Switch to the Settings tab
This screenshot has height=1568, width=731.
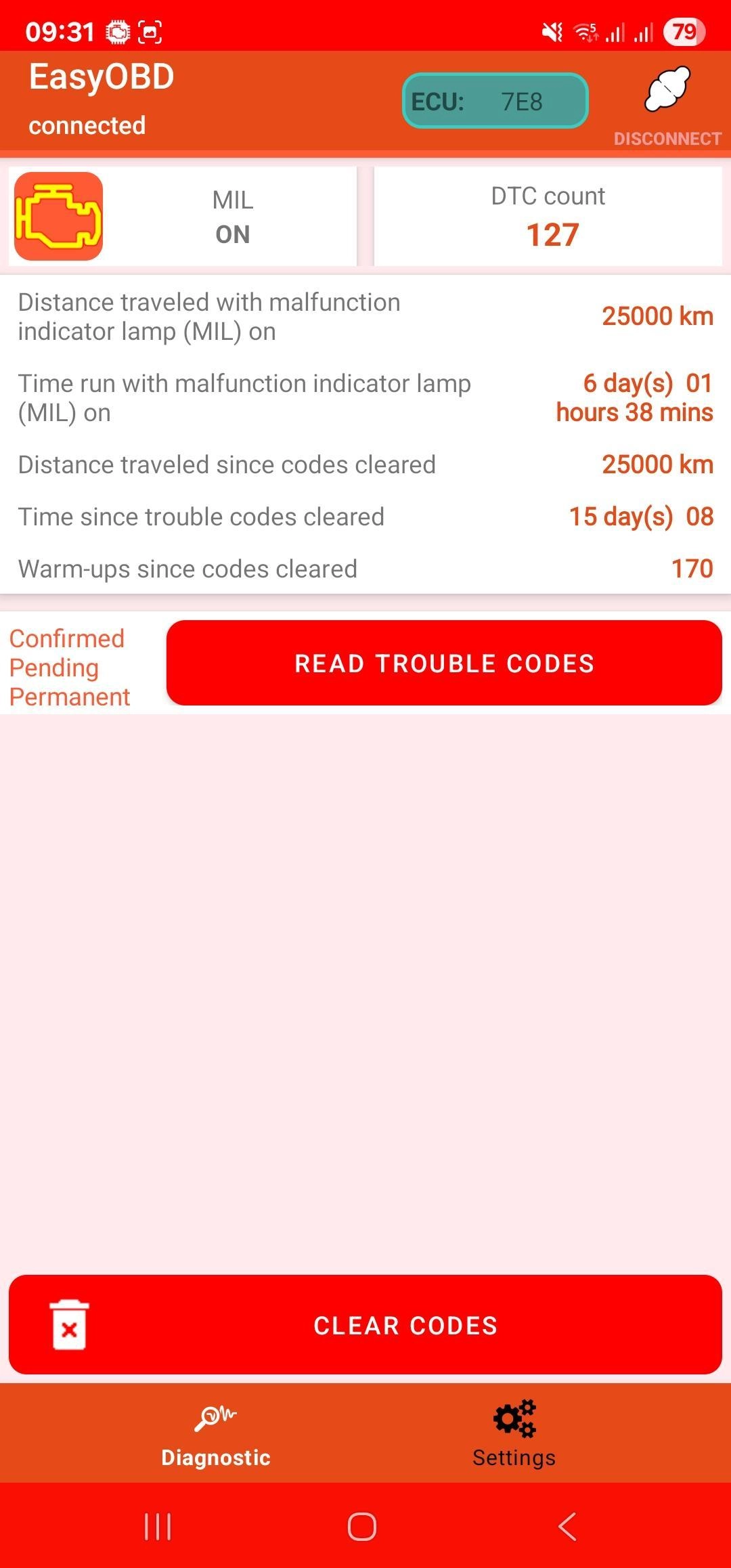pyautogui.click(x=514, y=1433)
